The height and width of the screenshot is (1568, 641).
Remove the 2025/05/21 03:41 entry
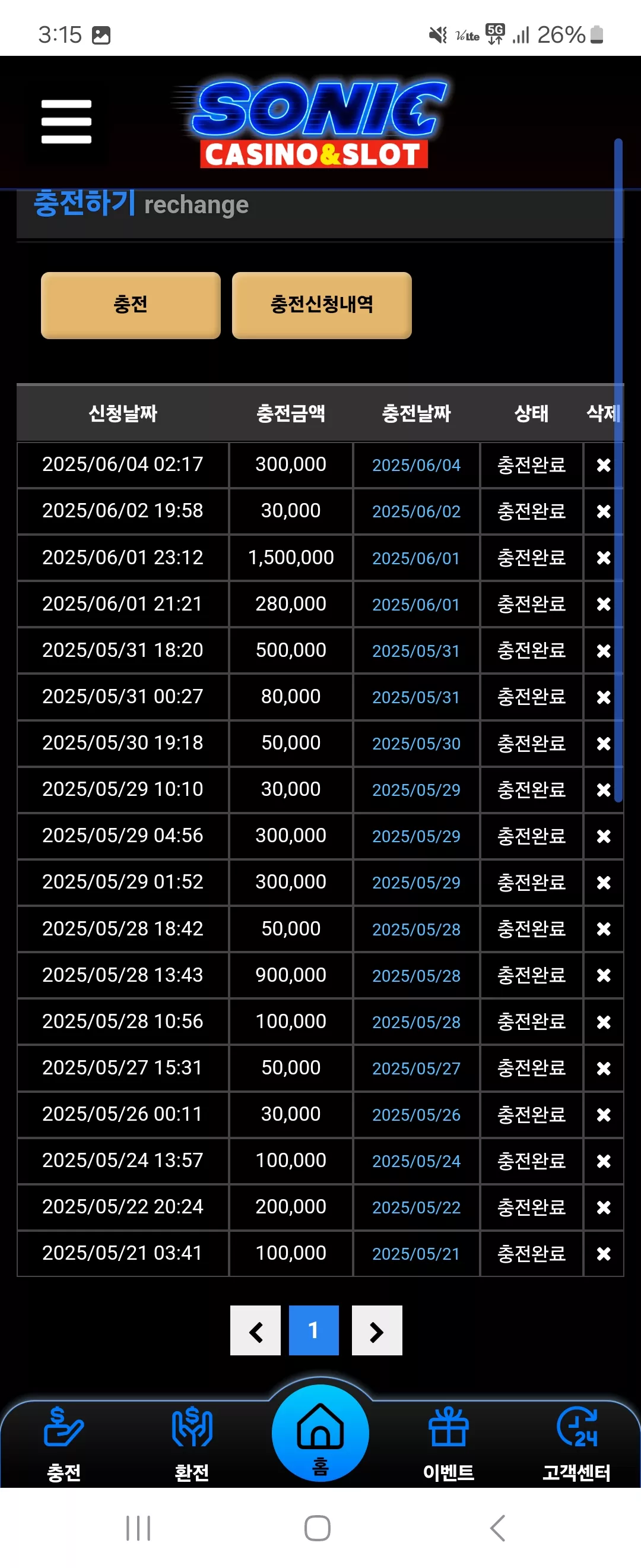pos(603,1253)
